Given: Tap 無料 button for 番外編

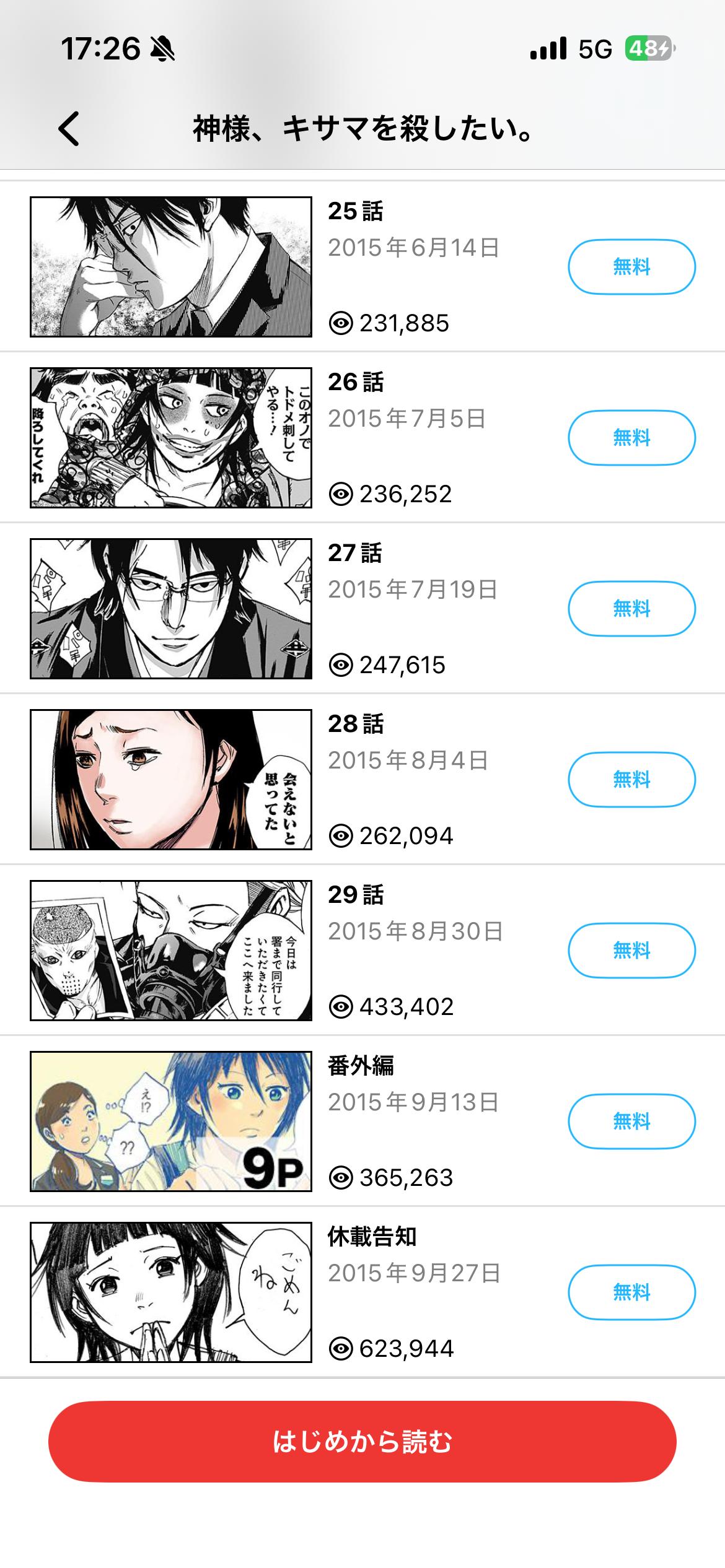Looking at the screenshot, I should click(x=631, y=1122).
